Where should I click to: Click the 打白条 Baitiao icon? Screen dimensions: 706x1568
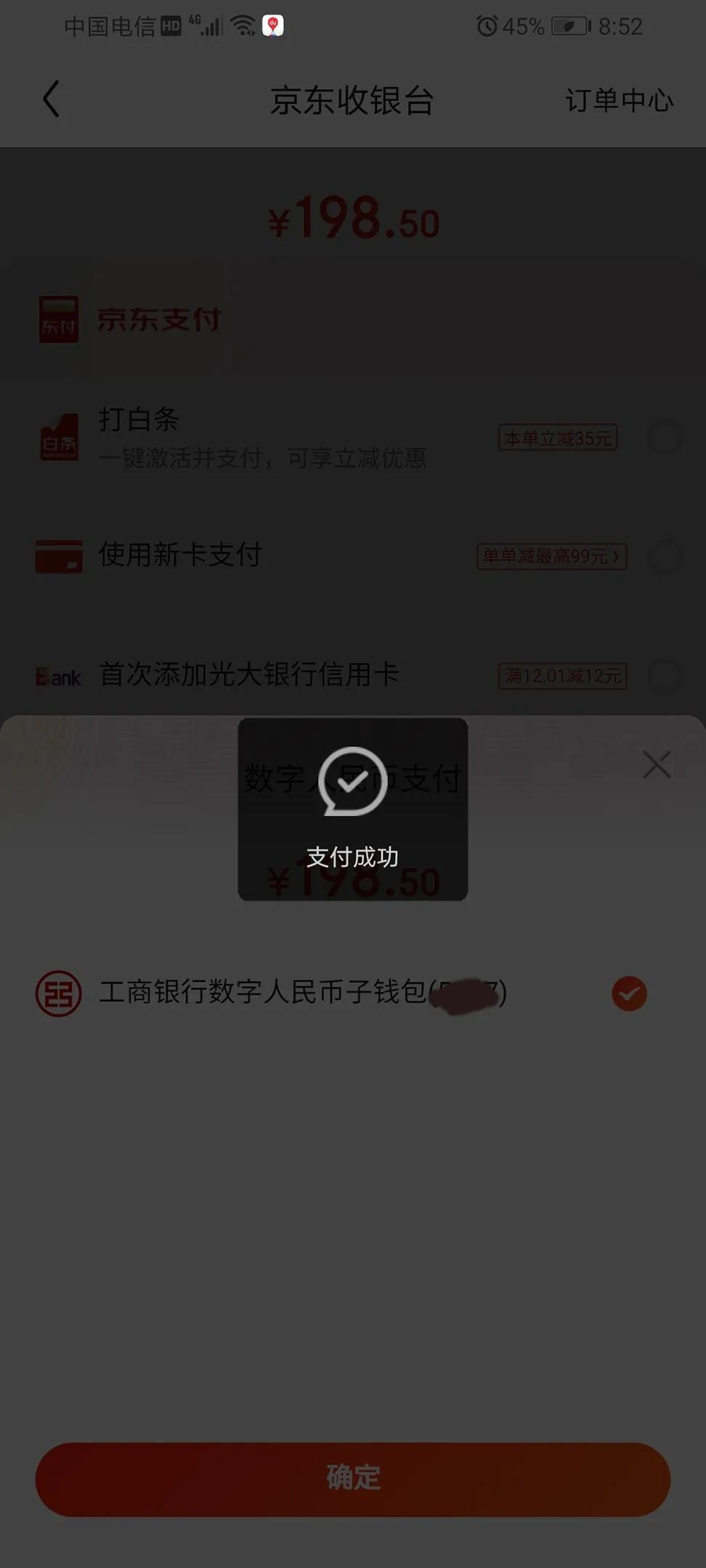point(60,438)
